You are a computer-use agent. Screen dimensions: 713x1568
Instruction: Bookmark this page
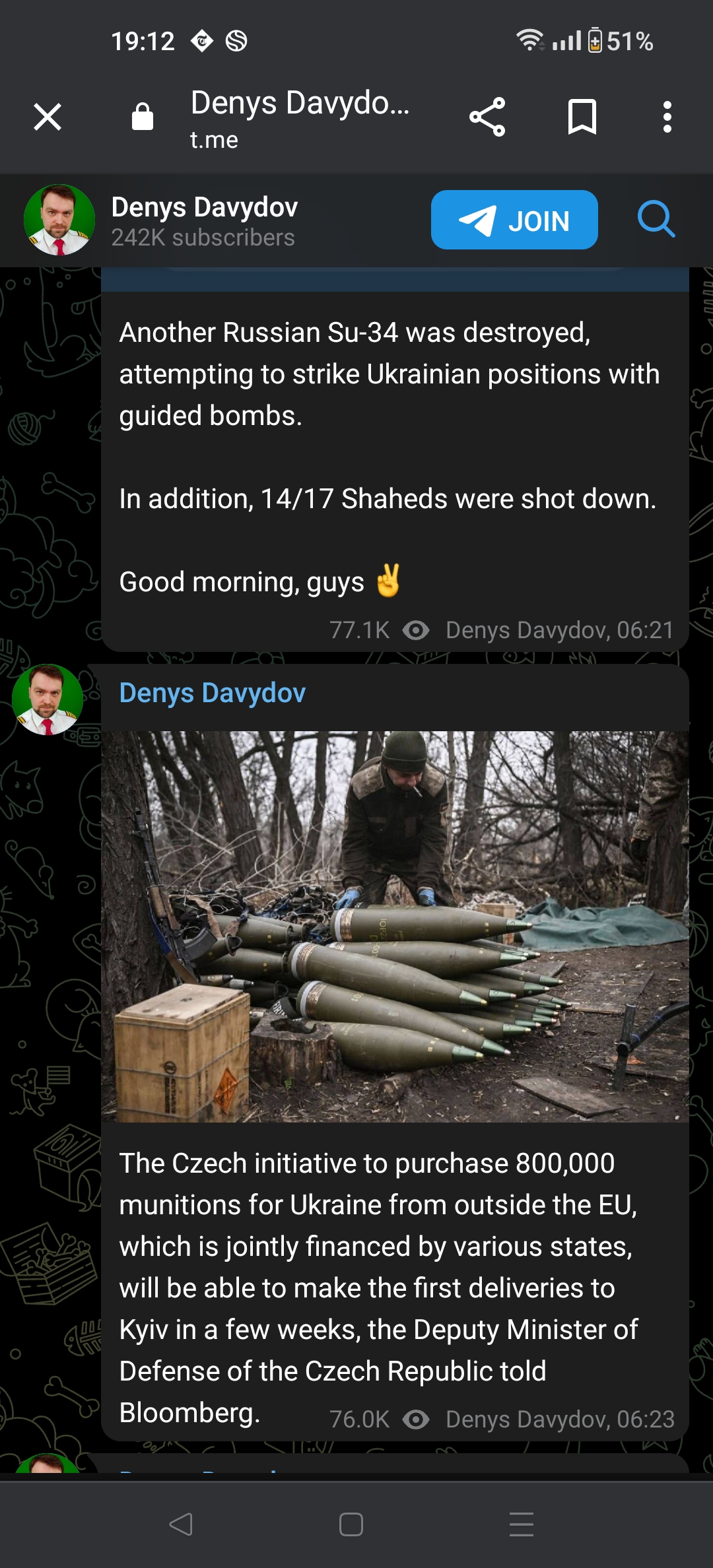(582, 117)
